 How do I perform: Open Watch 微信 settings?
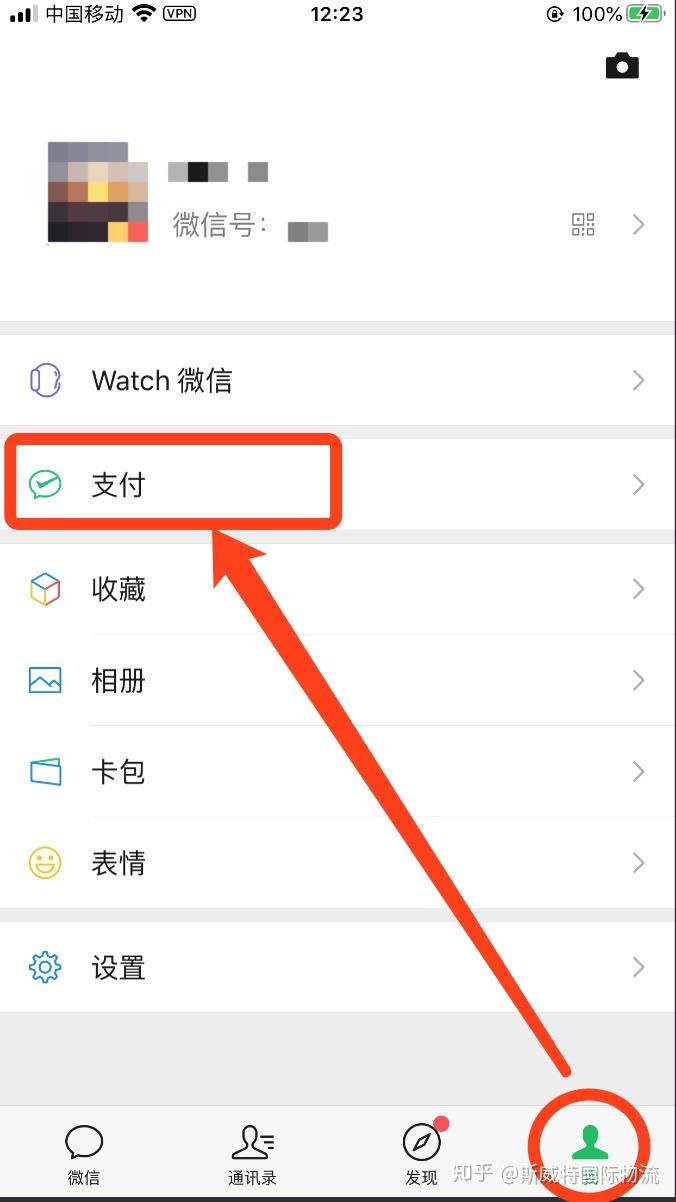tap(338, 380)
